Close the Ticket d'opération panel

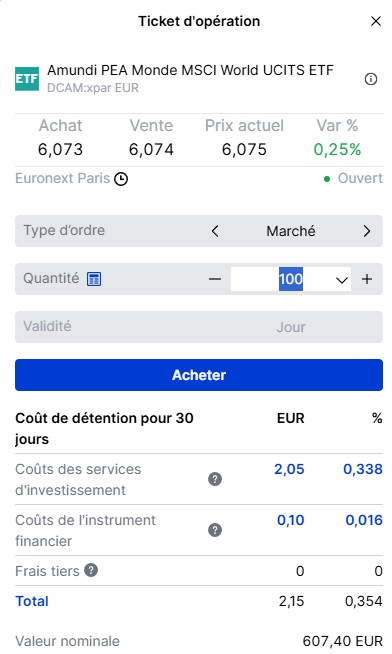click(x=376, y=21)
